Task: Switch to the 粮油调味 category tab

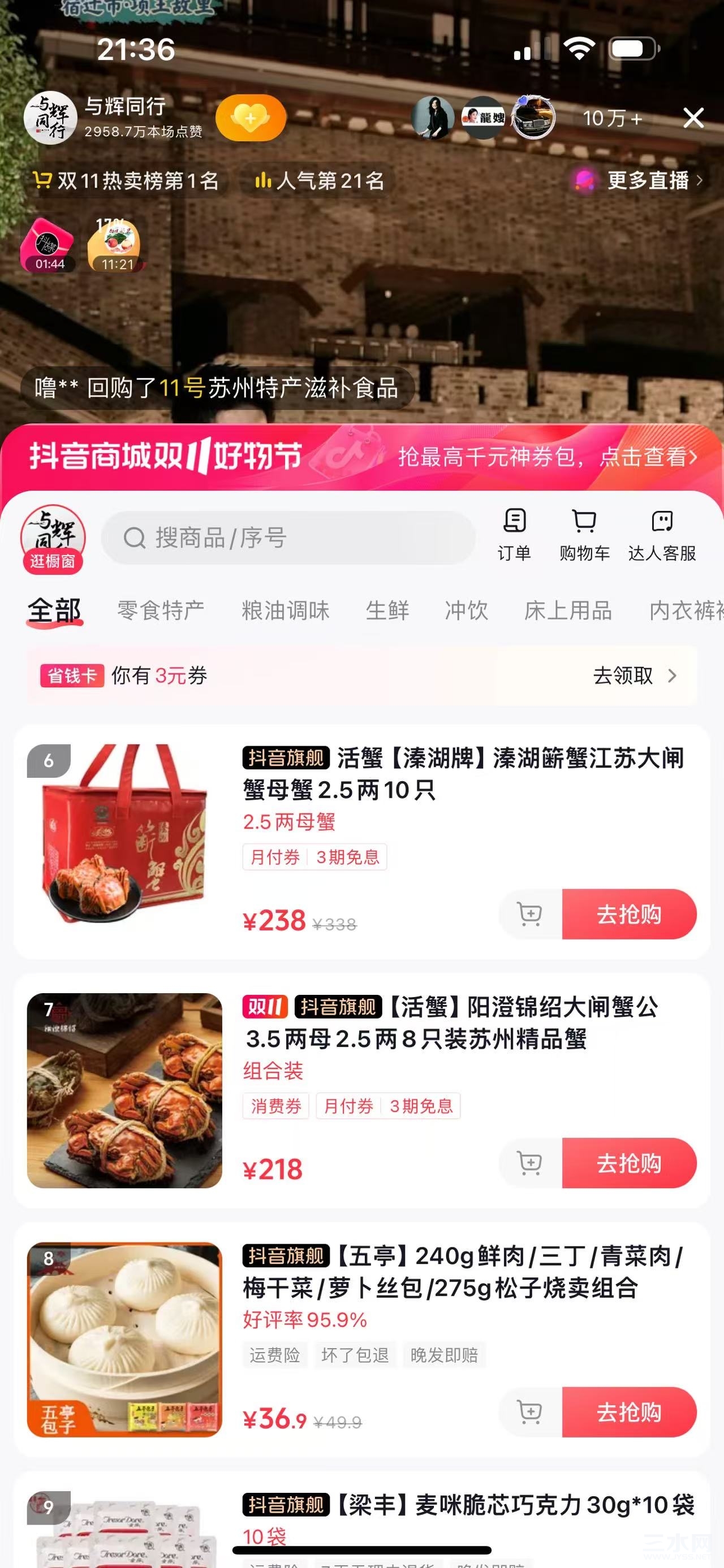Action: [285, 610]
